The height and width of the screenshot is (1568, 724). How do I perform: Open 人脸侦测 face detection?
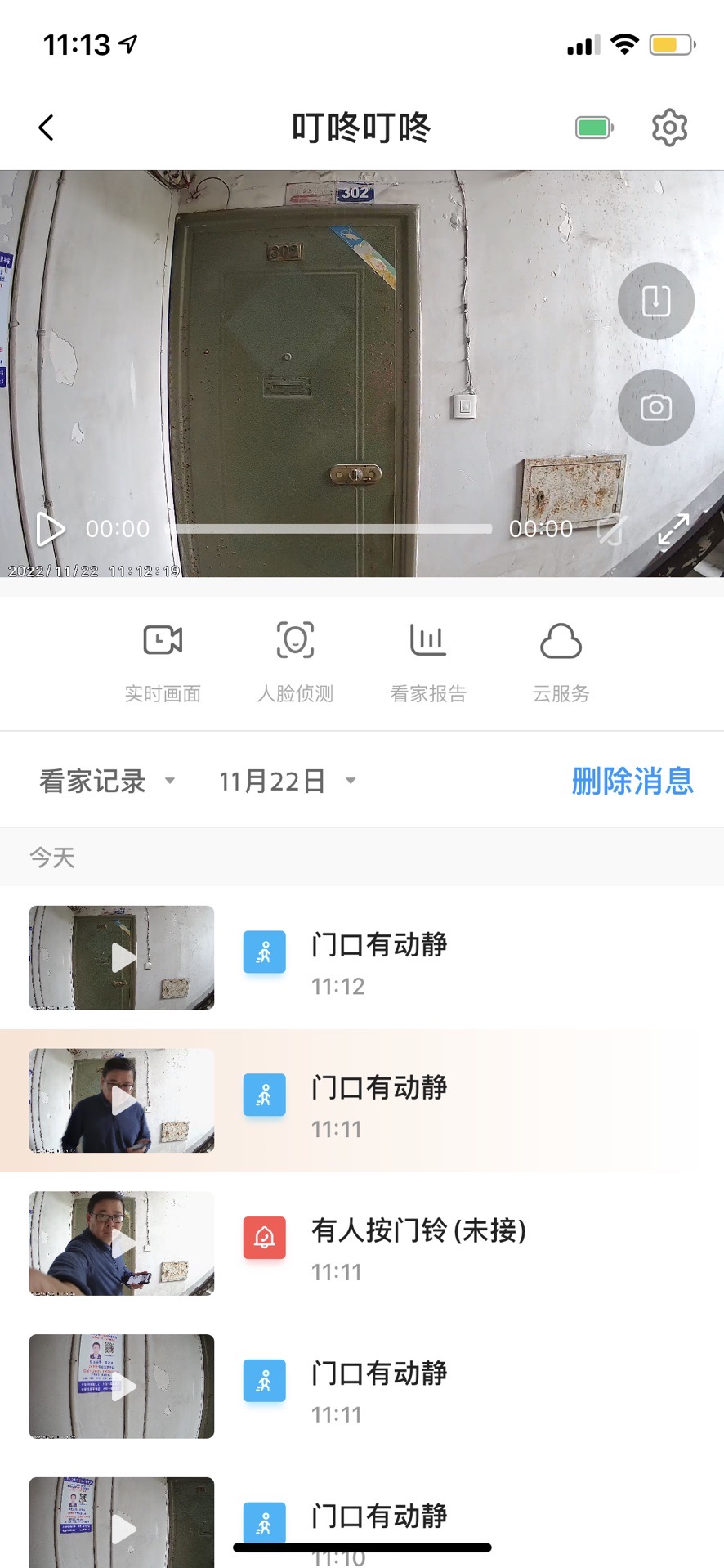(x=295, y=661)
